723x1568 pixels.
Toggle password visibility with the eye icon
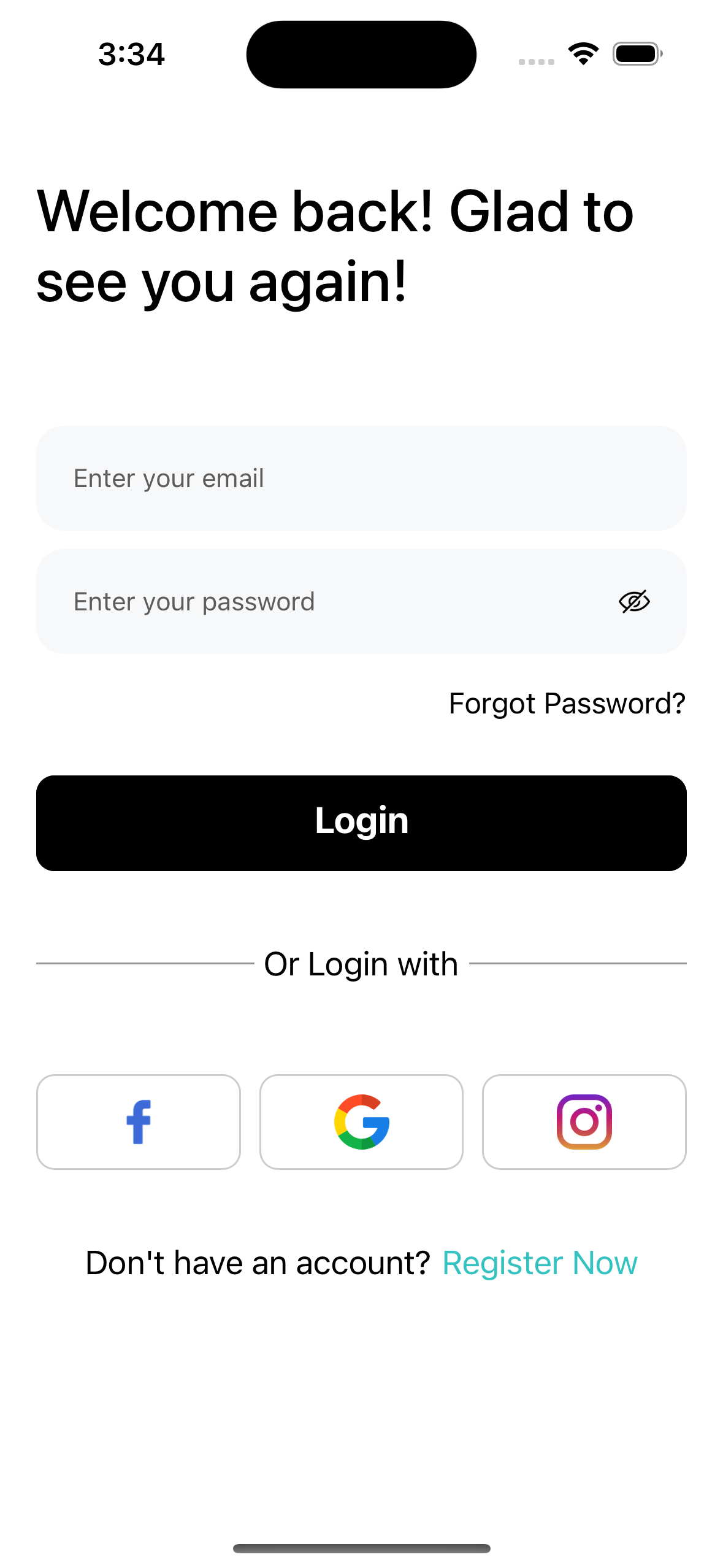click(x=635, y=601)
